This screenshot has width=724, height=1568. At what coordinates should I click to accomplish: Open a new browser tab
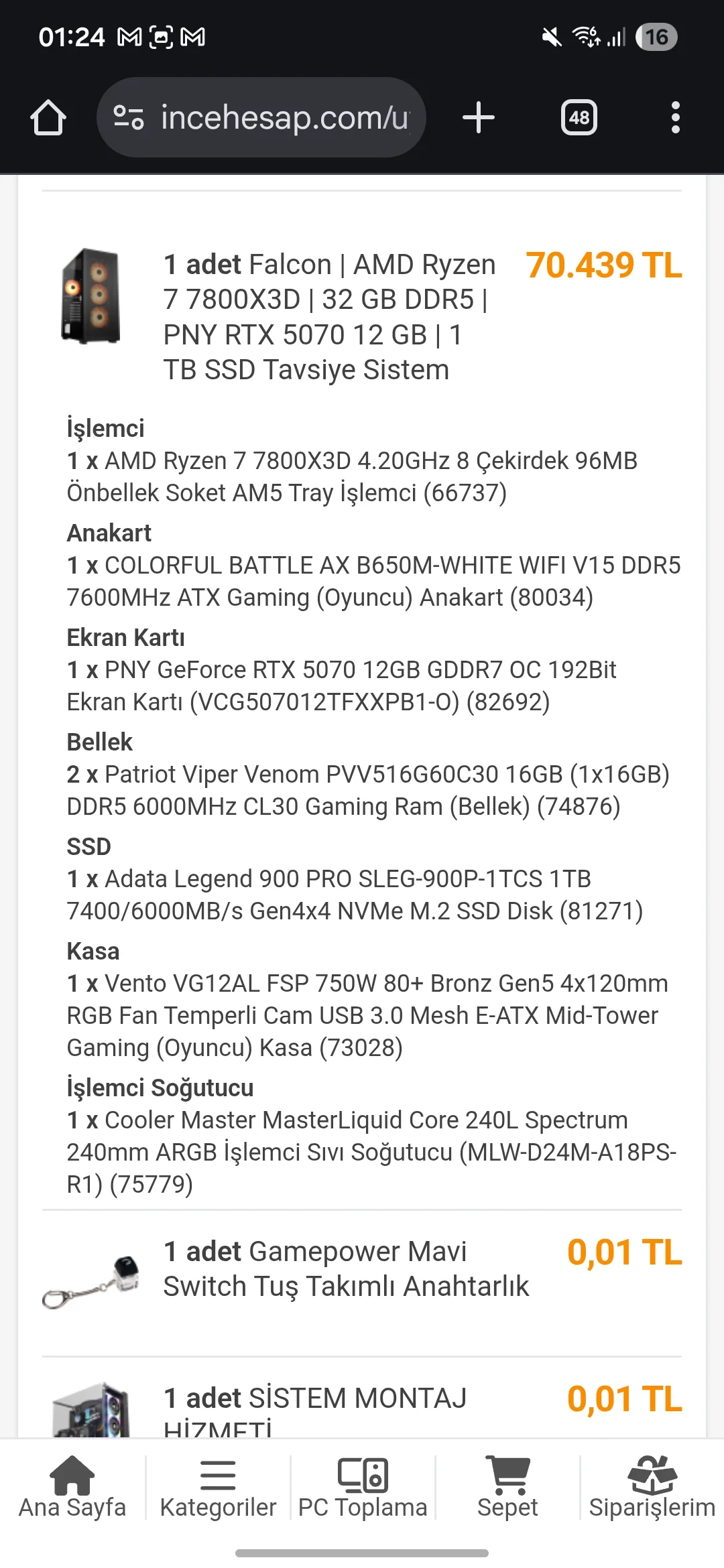[x=479, y=118]
